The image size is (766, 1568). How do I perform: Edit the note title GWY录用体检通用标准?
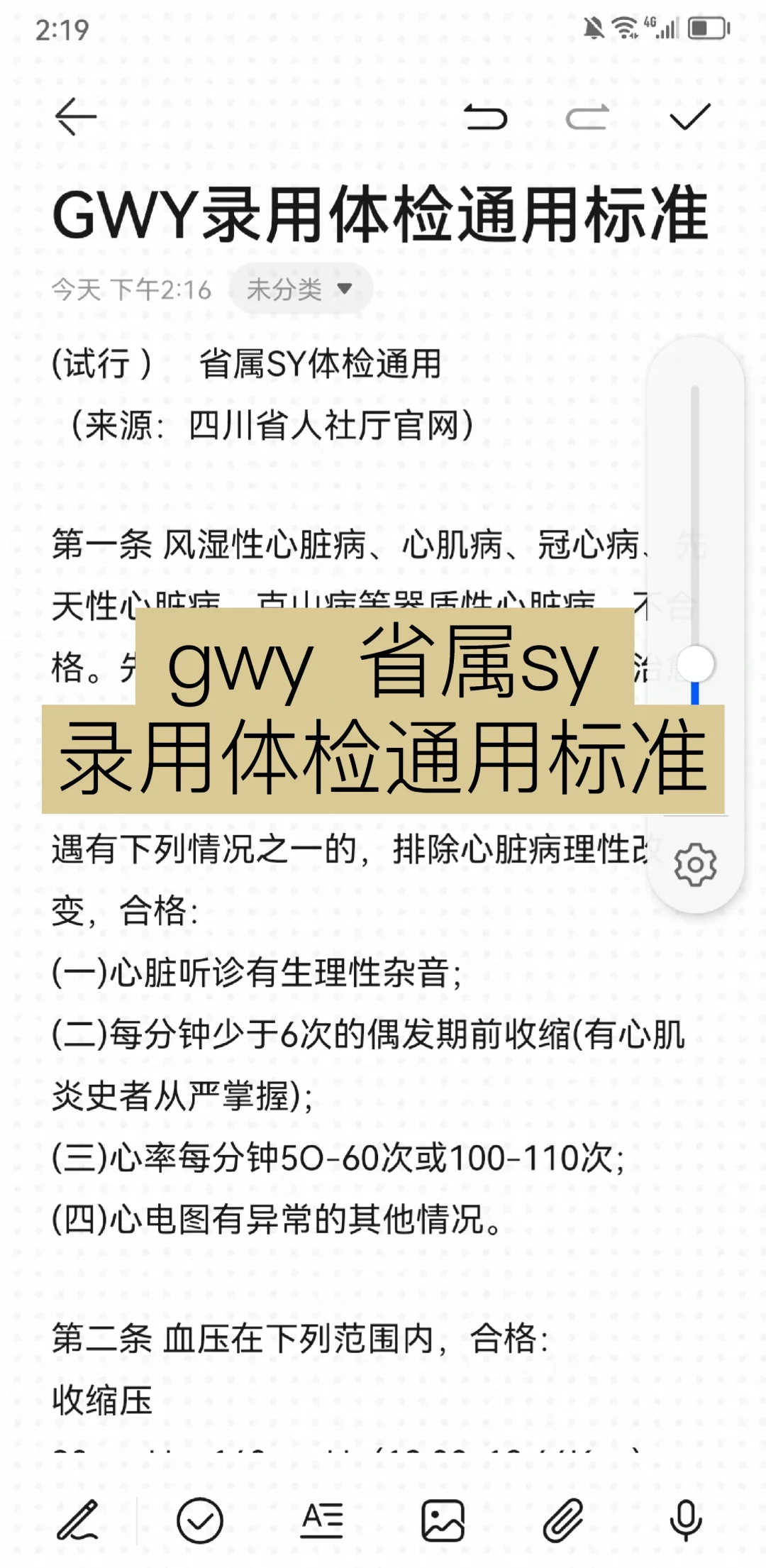[x=381, y=215]
